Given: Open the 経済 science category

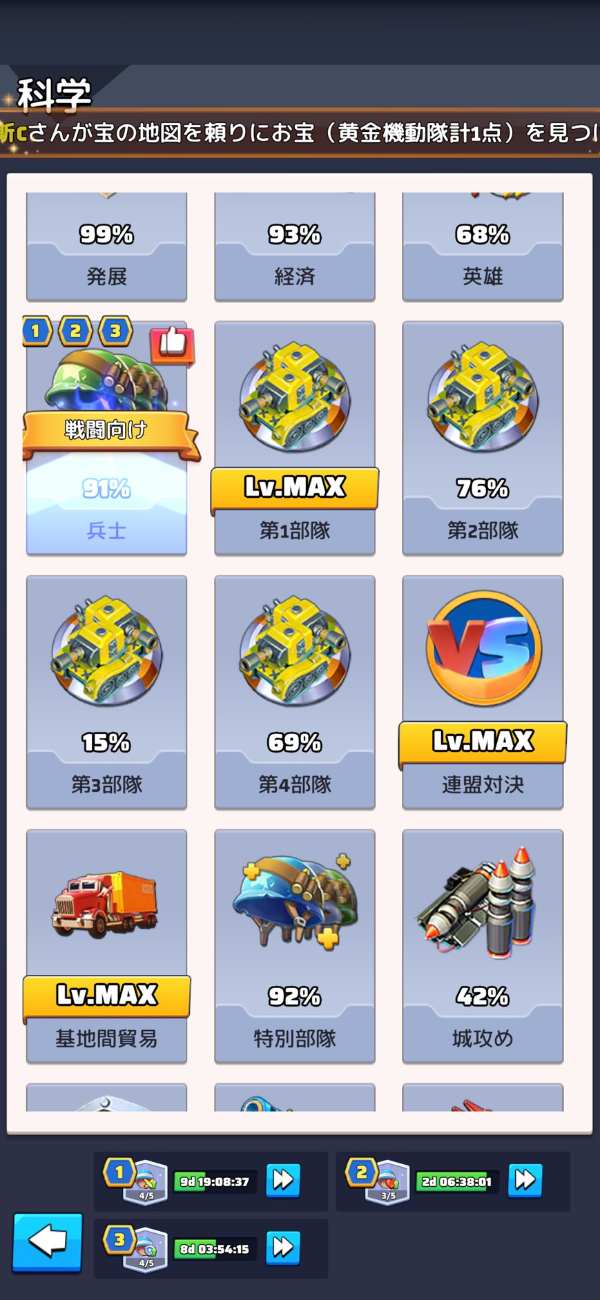Looking at the screenshot, I should pyautogui.click(x=294, y=250).
